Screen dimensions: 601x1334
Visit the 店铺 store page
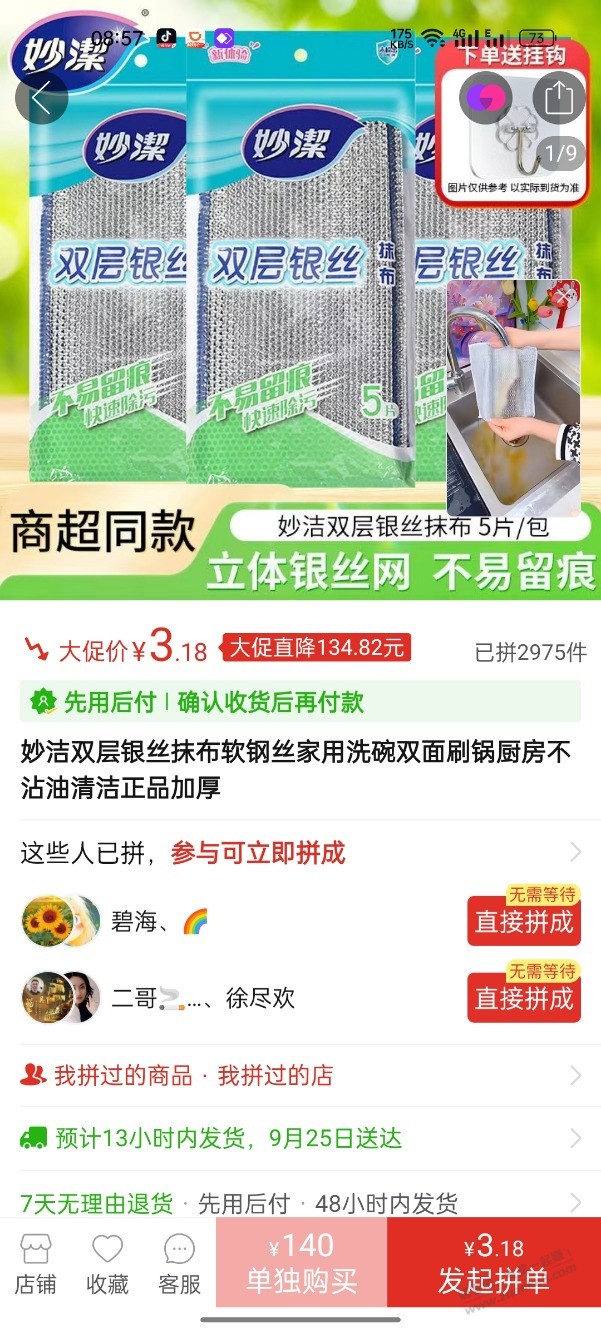tap(36, 1264)
